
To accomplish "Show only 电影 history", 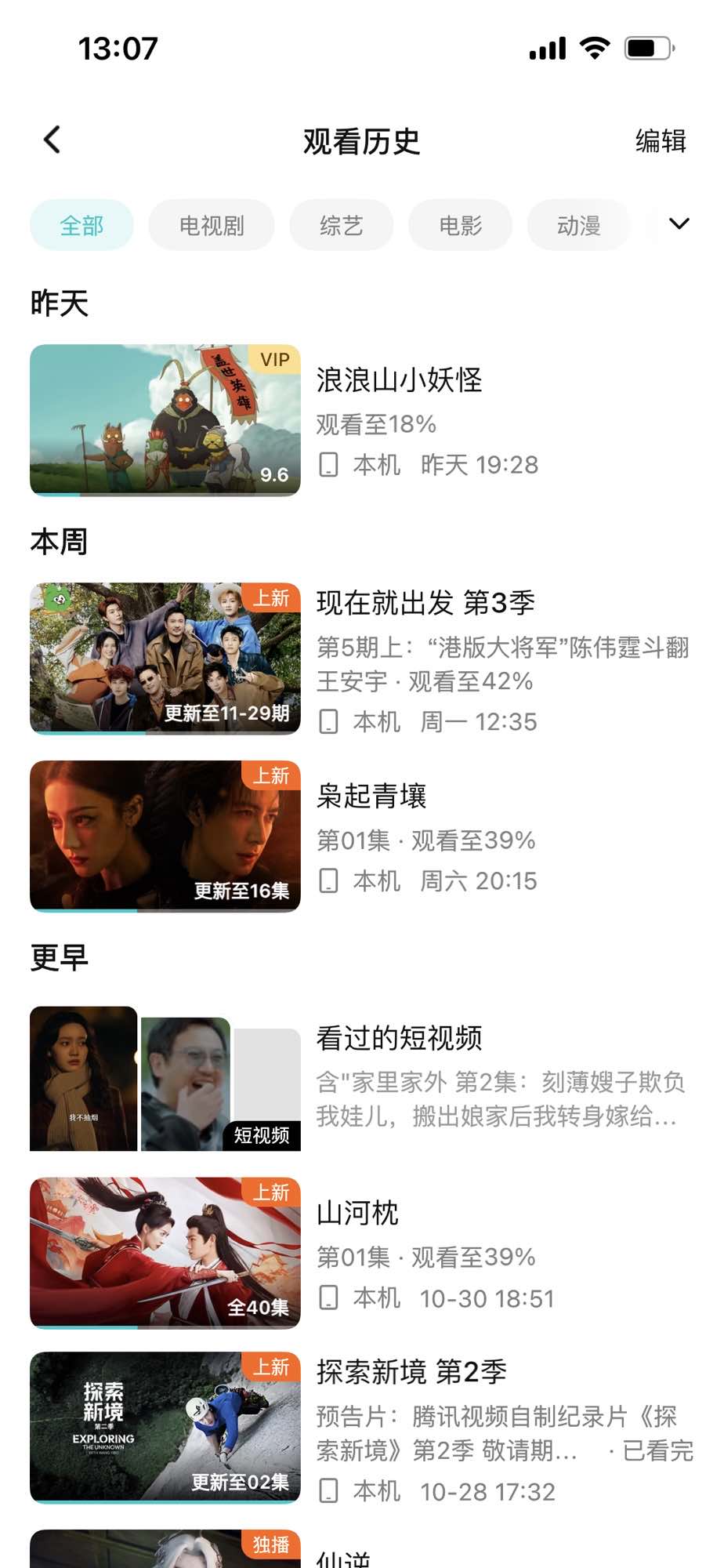I will pos(460,226).
